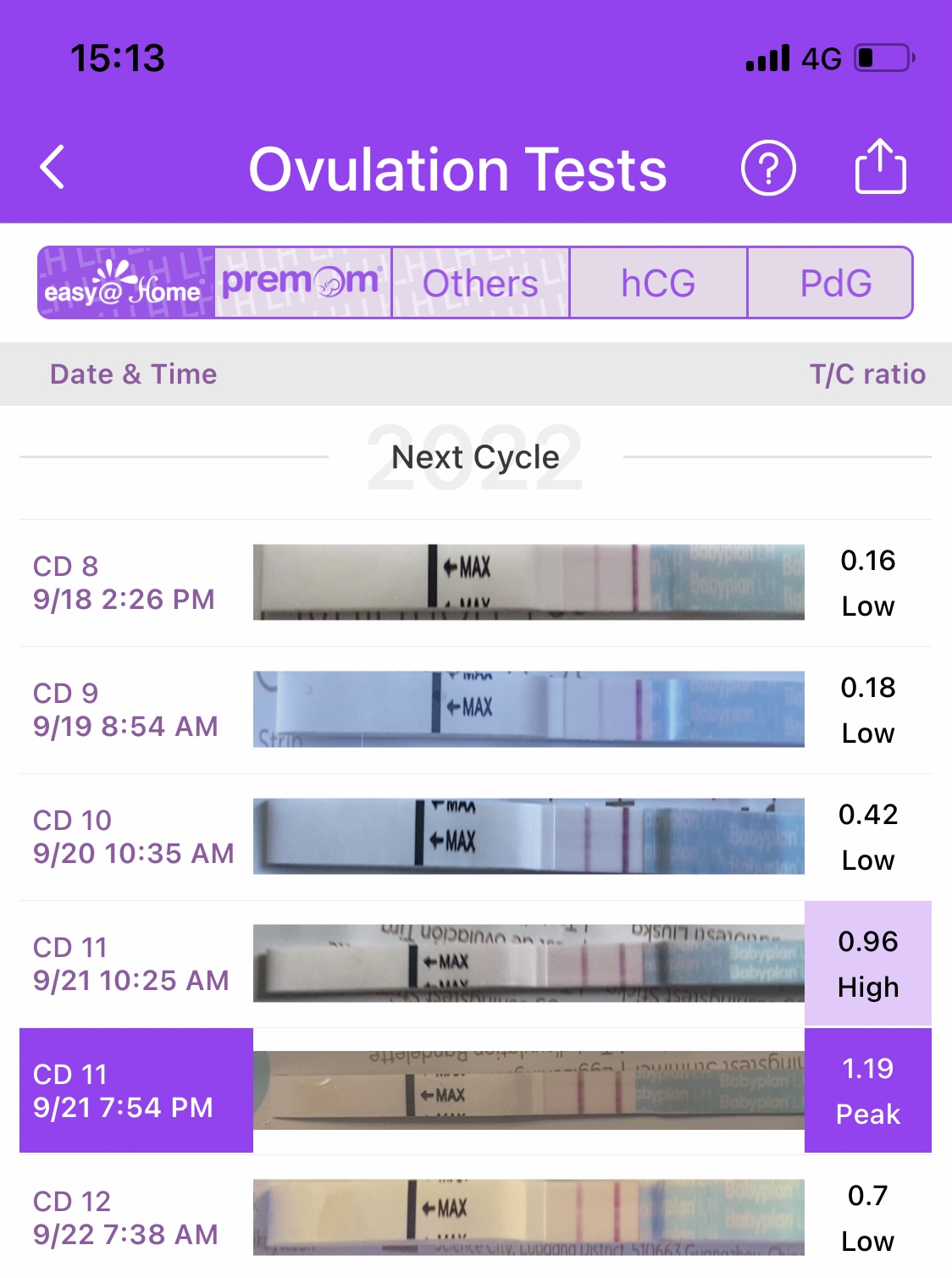Switch to the hCG tab

point(658,283)
